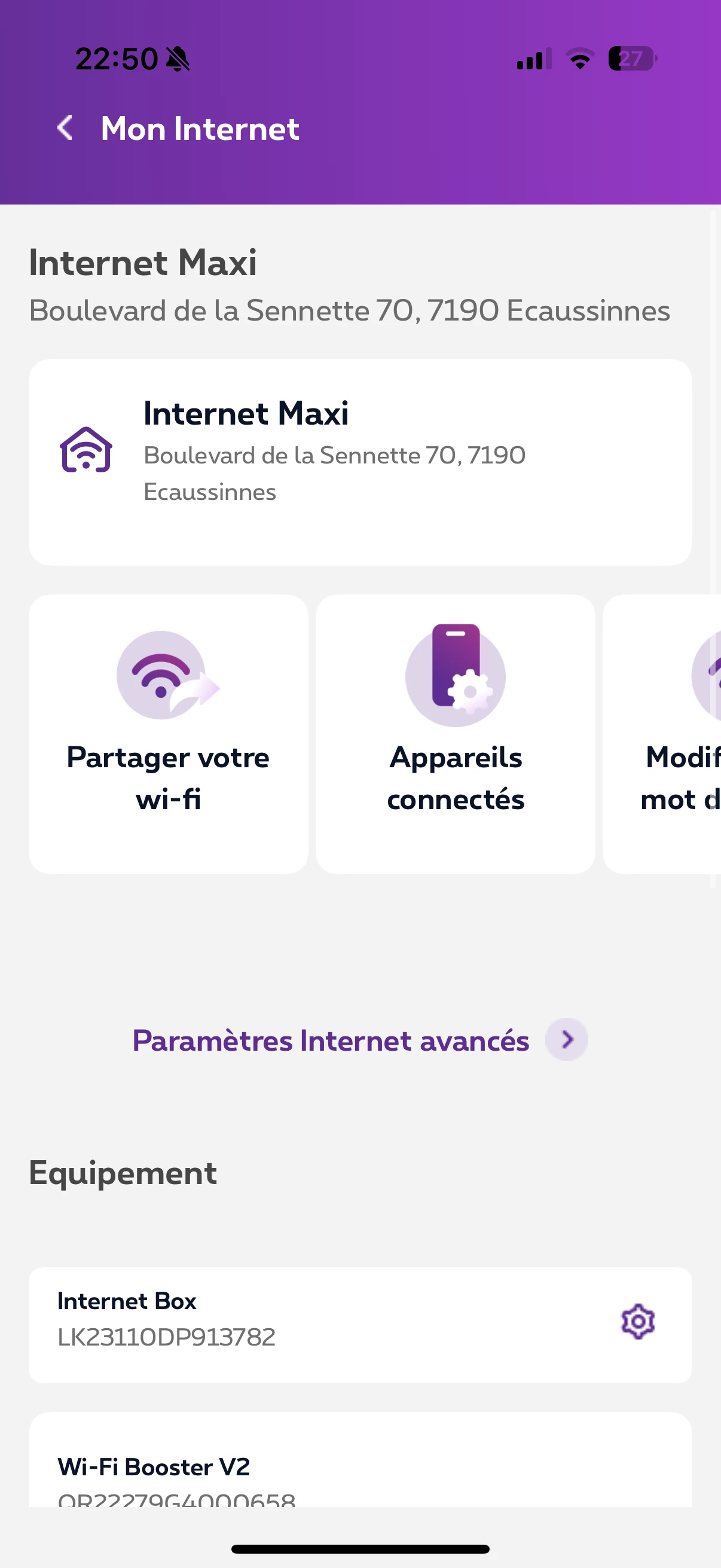Open Partager votre wi-fi
Screen dimensions: 721x1568
[169, 734]
